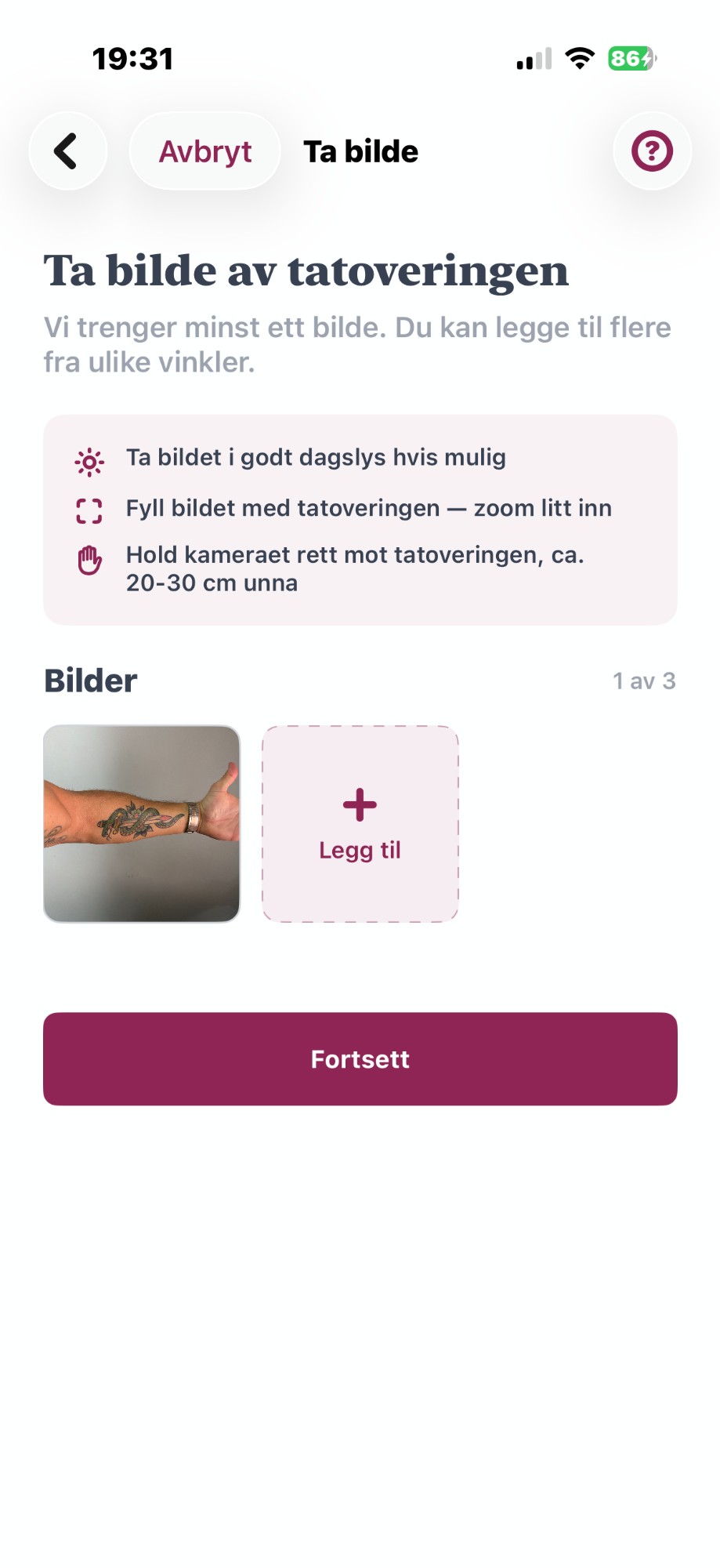The image size is (720, 1568).
Task: Open the help question mark icon
Action: [x=651, y=151]
